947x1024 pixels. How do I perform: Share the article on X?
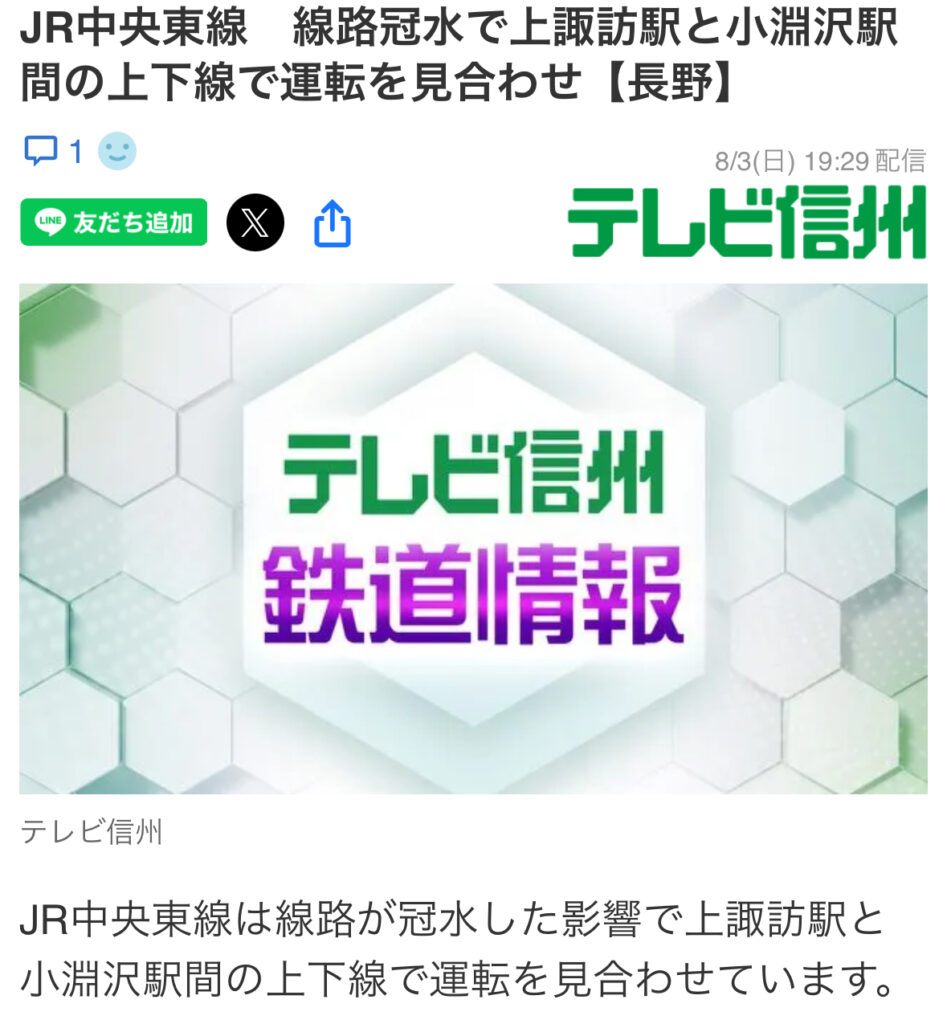[x=255, y=222]
